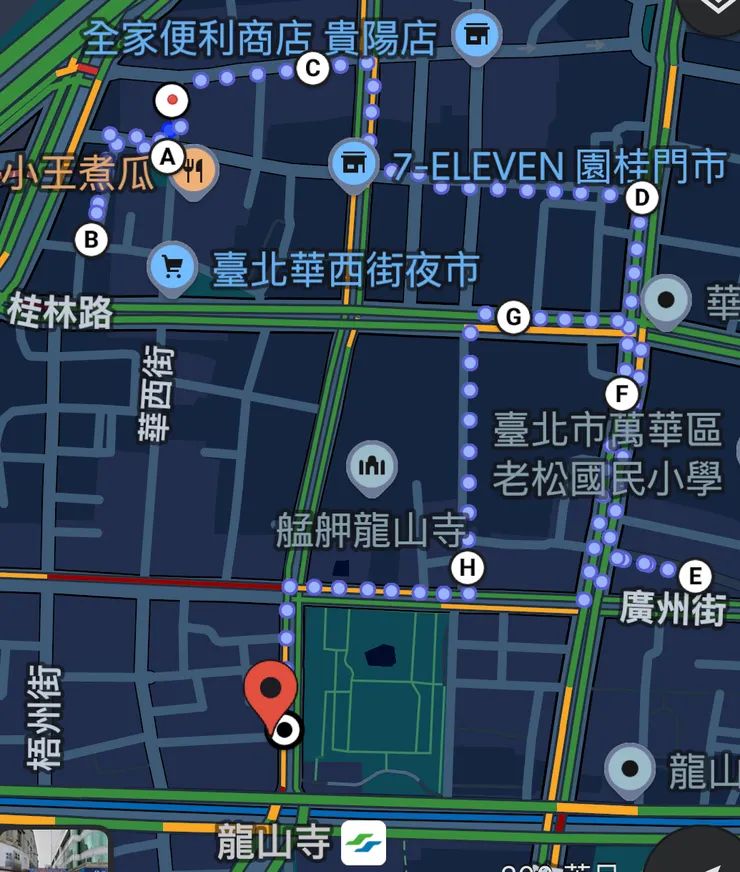Select route waypoint marker H
The image size is (740, 872).
[x=465, y=565]
